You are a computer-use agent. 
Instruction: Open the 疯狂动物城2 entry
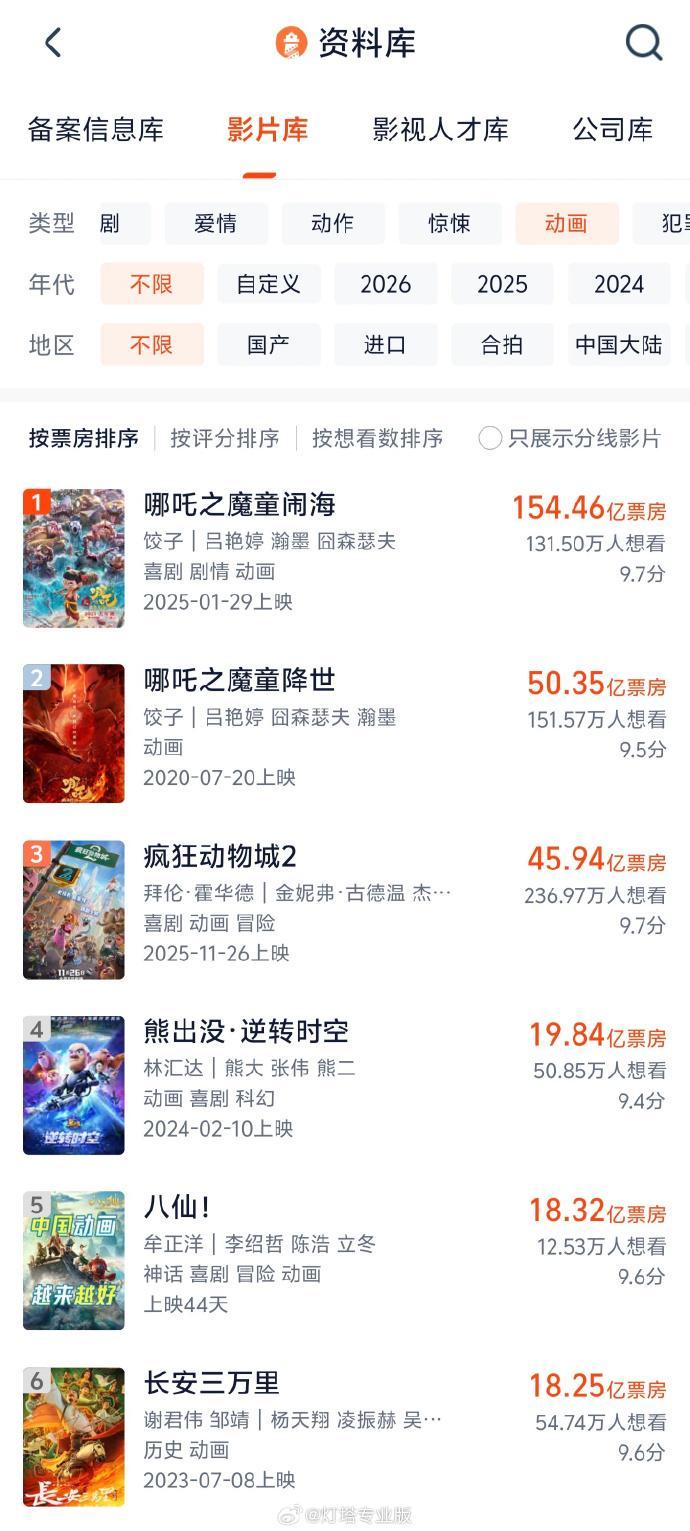(x=345, y=909)
